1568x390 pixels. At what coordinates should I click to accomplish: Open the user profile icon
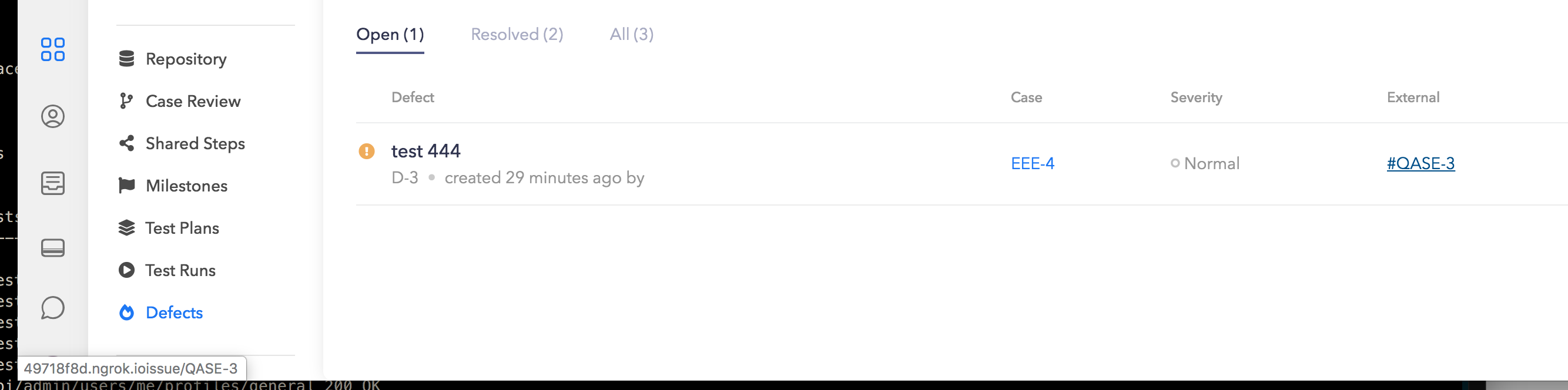(52, 116)
